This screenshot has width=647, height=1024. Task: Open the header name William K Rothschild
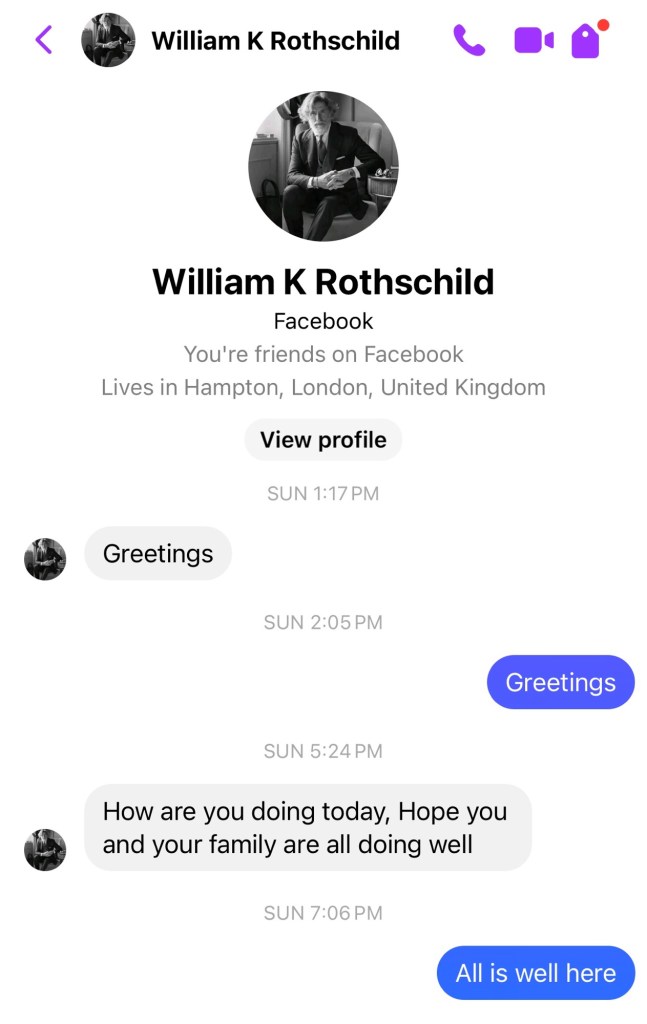point(275,41)
